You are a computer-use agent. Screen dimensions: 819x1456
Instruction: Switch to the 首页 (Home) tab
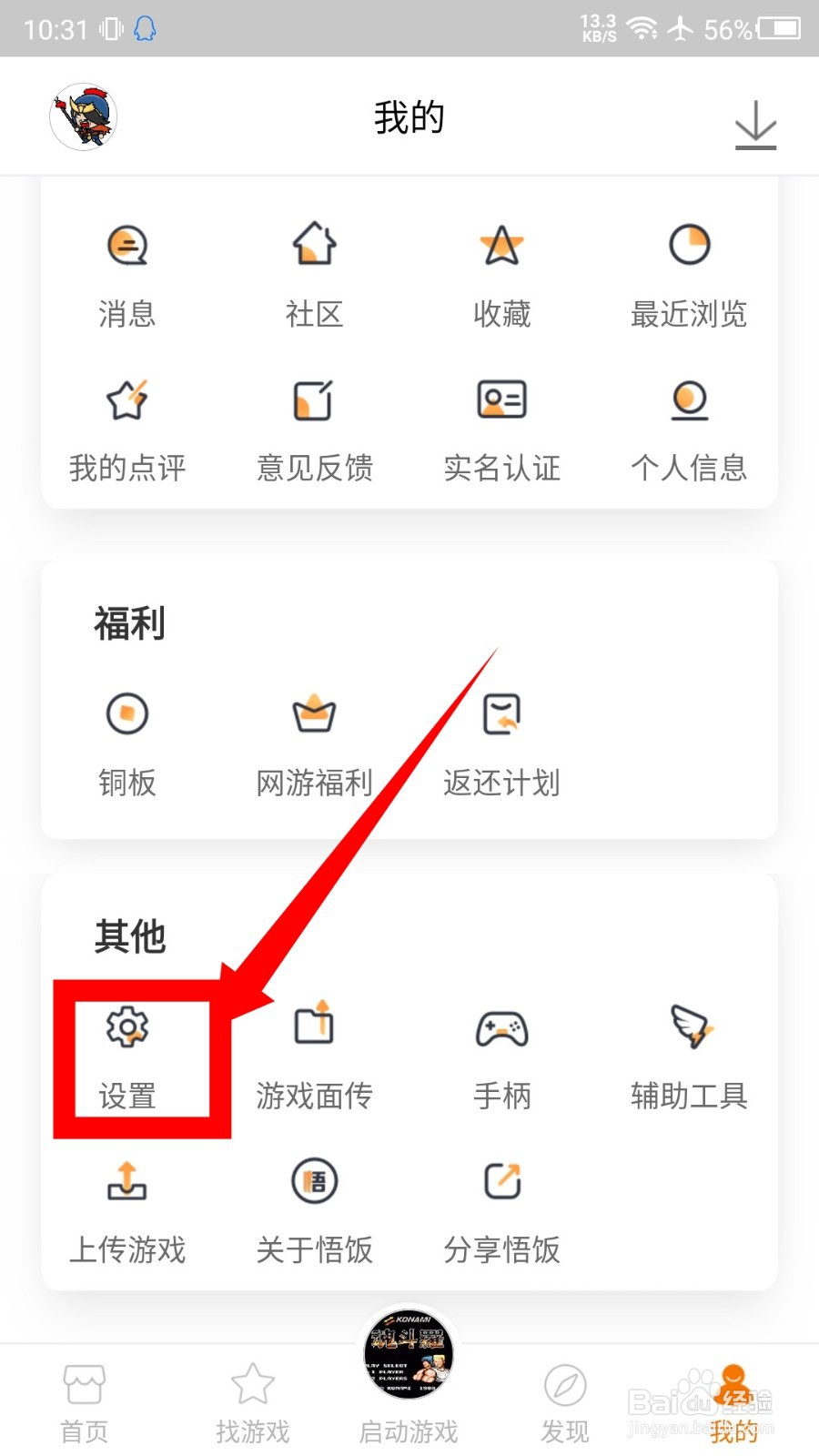(x=84, y=1401)
